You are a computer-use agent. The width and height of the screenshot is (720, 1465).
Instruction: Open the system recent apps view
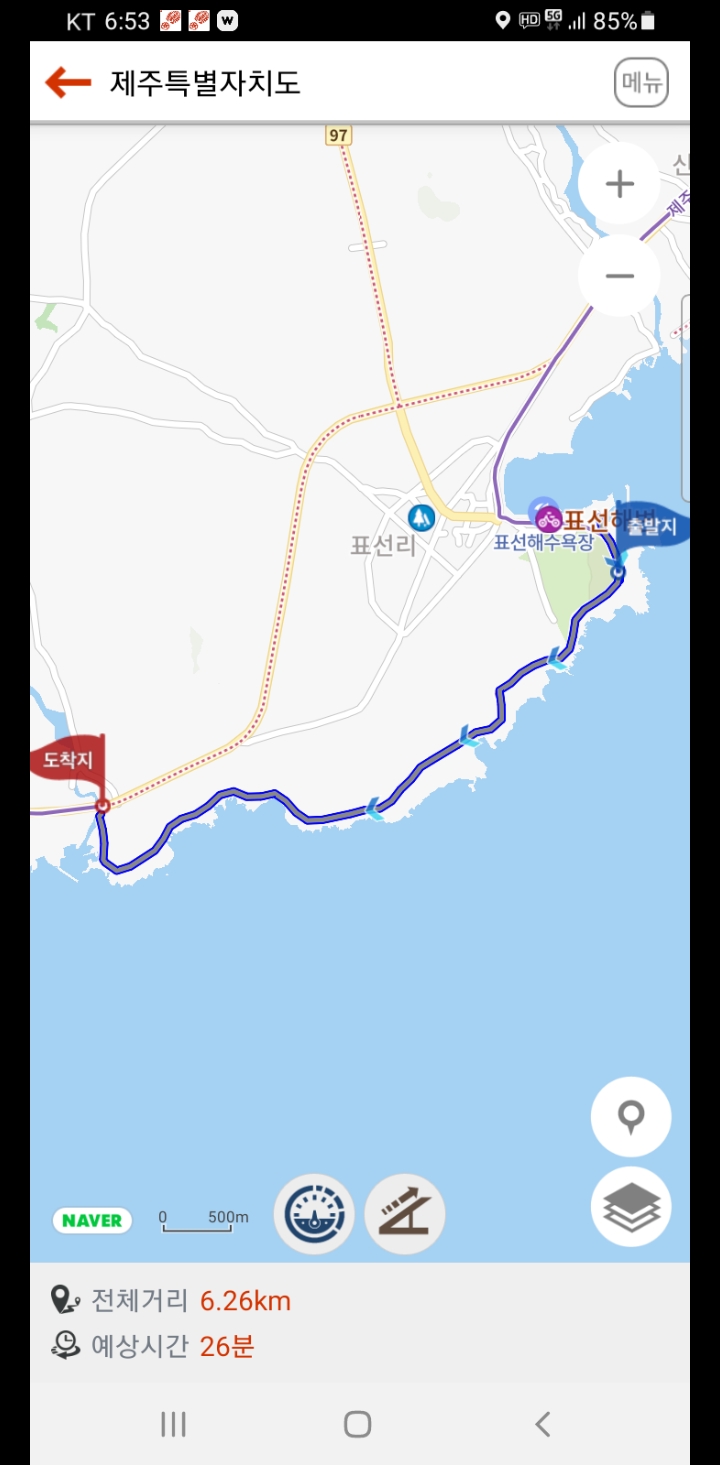click(x=174, y=1424)
